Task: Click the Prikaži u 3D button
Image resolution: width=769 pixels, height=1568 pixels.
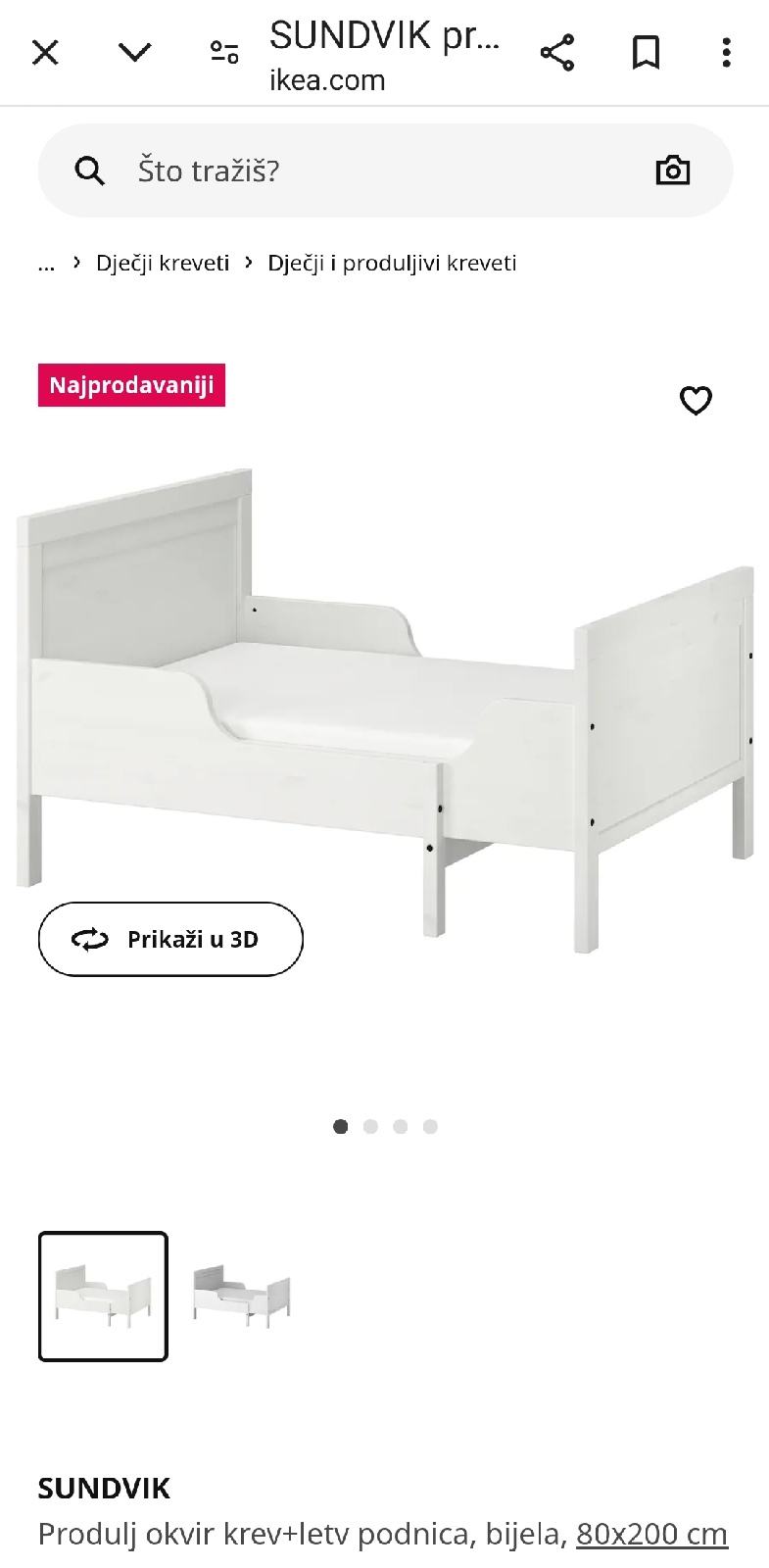Action: pos(170,939)
